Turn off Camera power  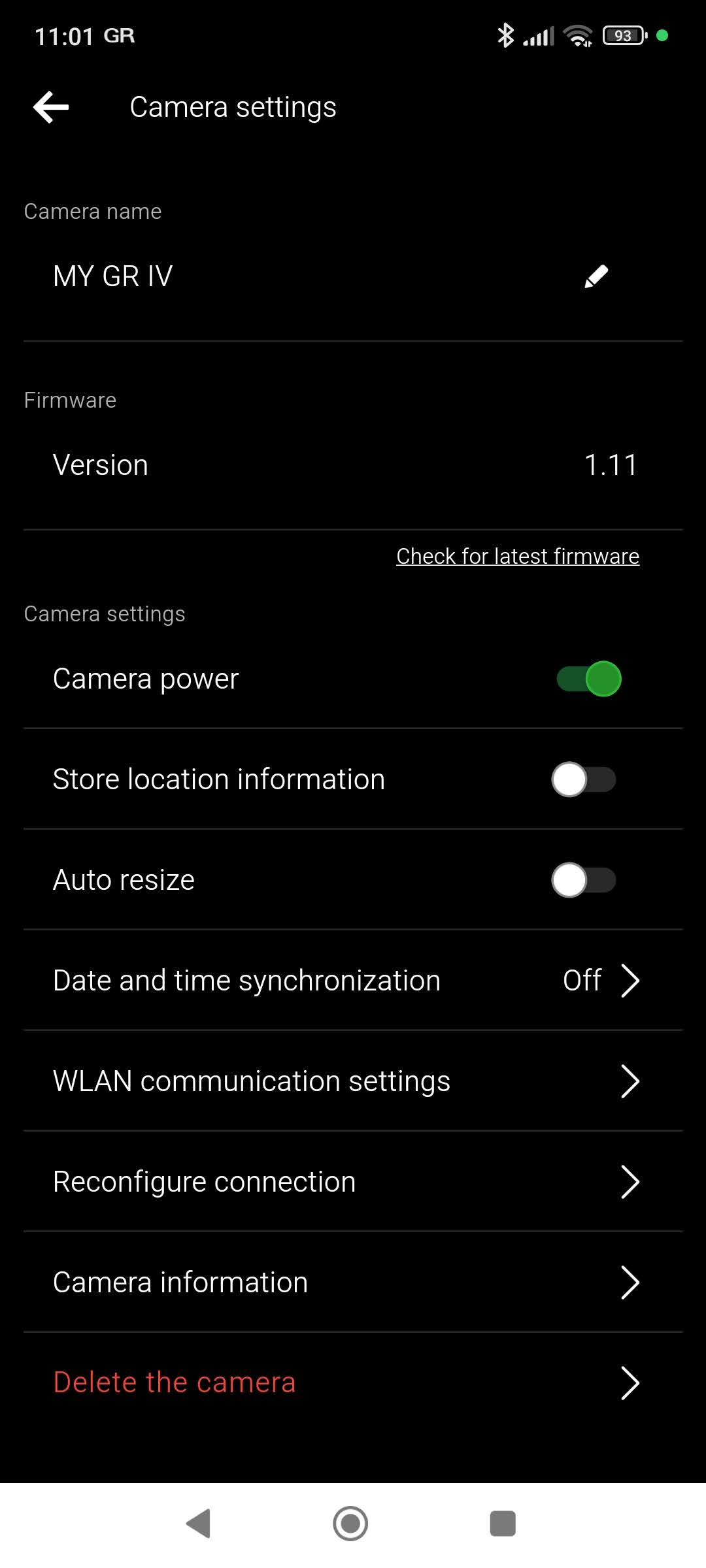588,679
